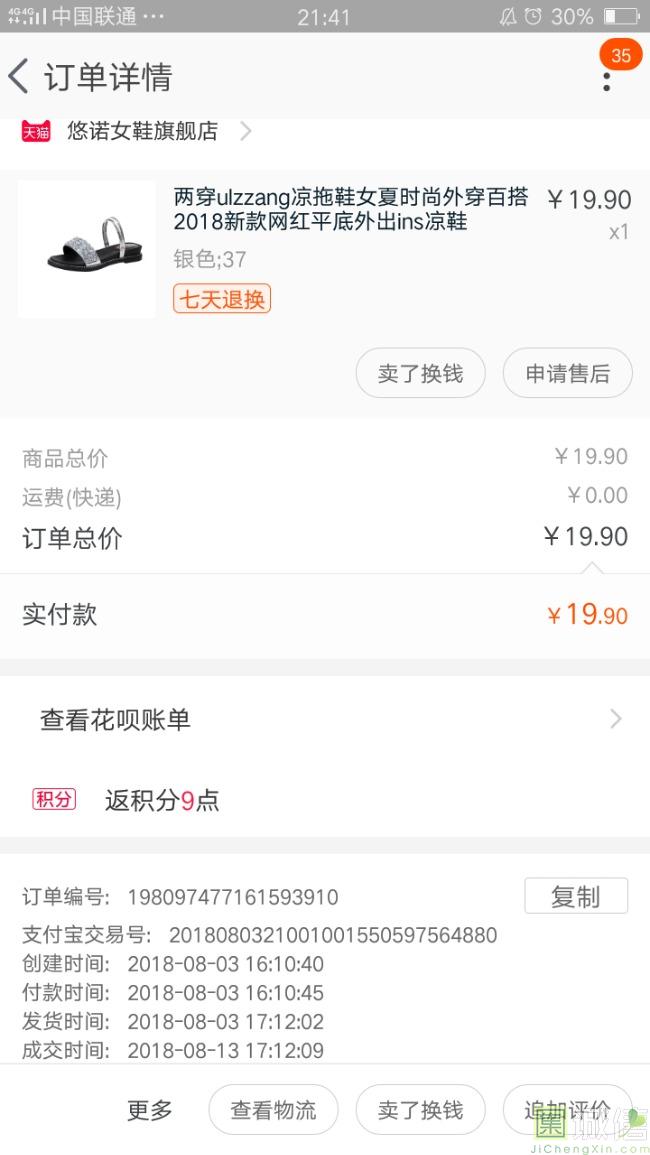Screen dimensions: 650x1155
Task: Open 更多 options in bottom bar
Action: pos(150,1109)
